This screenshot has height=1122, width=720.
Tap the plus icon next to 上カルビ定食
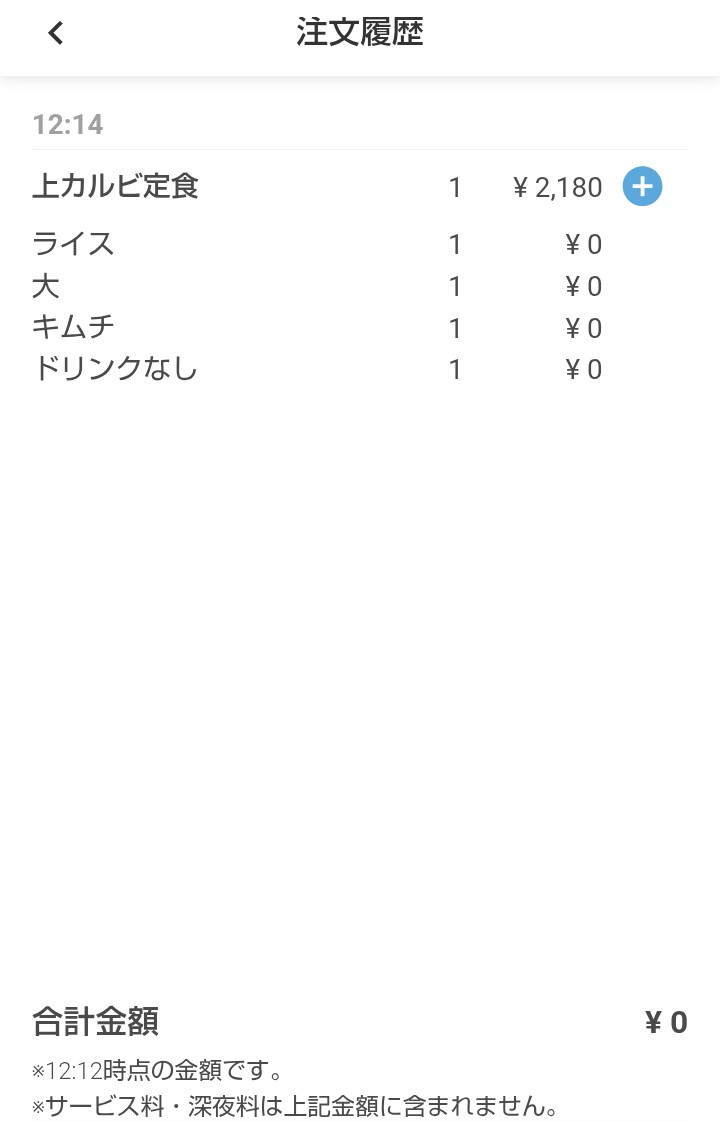(642, 186)
